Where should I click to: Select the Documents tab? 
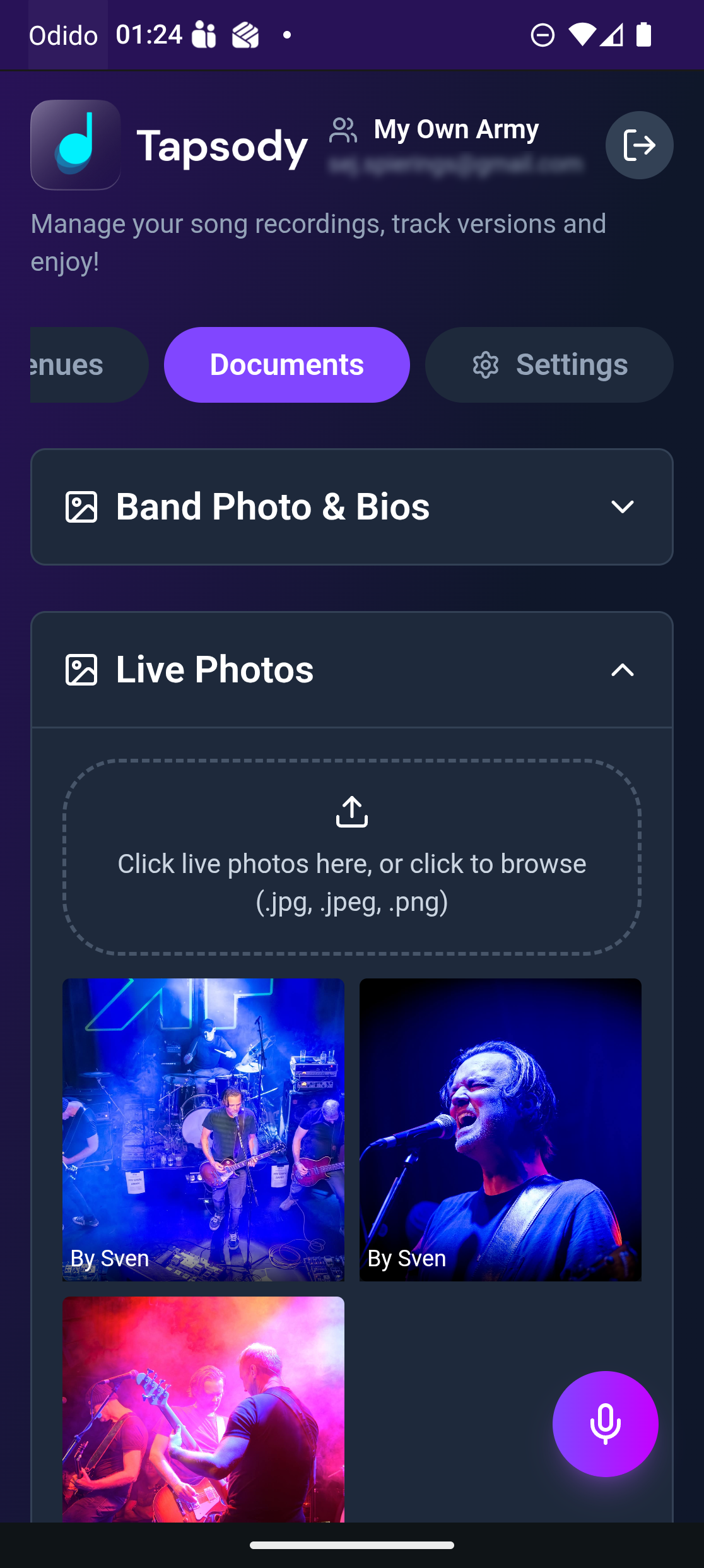pyautogui.click(x=286, y=365)
